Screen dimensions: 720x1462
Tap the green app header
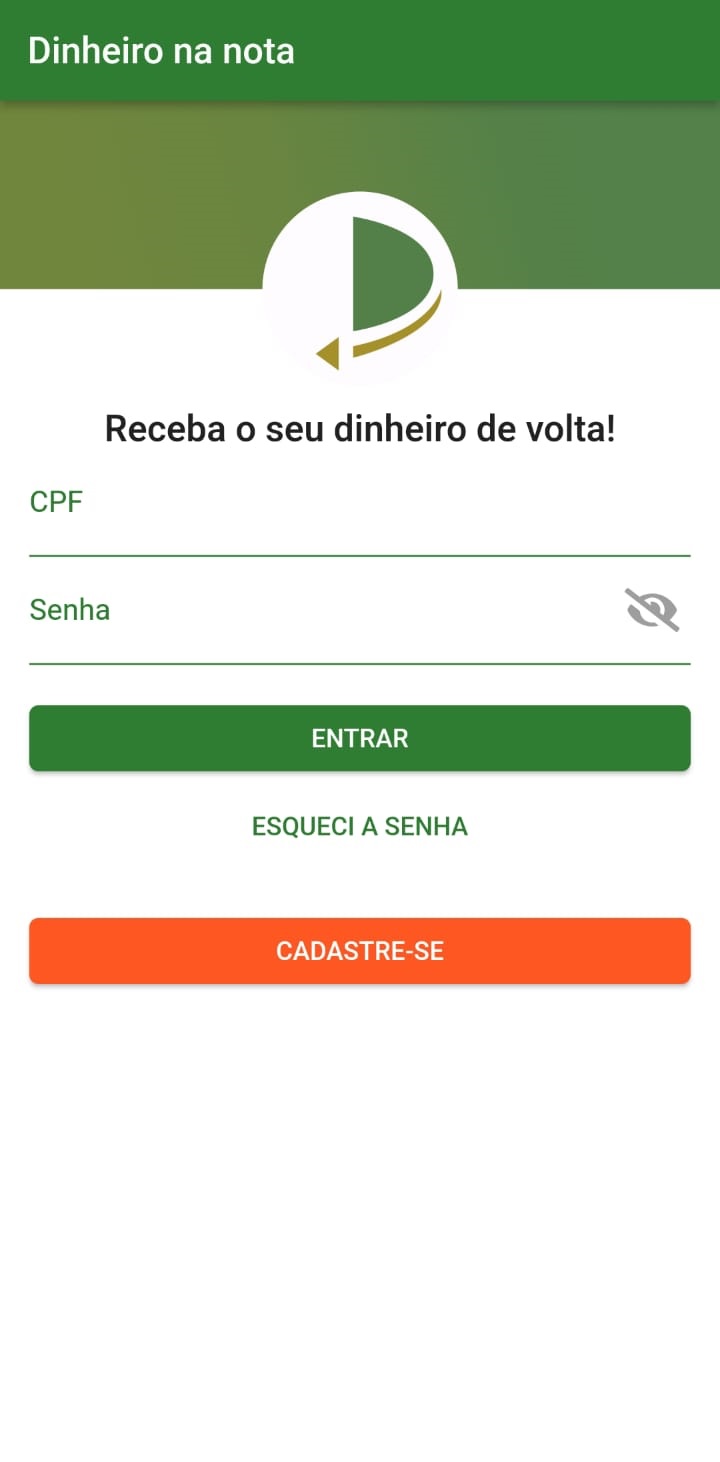360,49
